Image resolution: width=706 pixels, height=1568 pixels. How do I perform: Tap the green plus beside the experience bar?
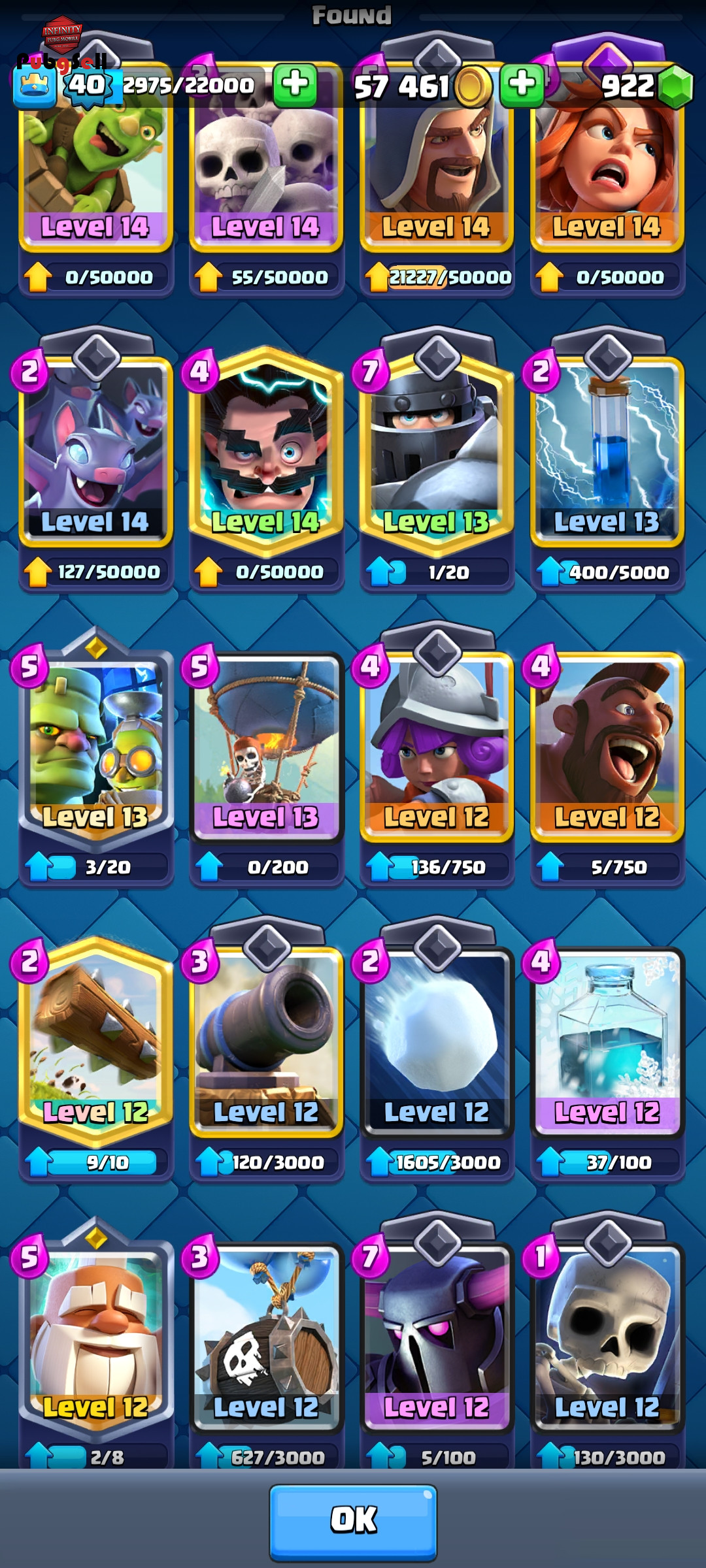pos(295,85)
